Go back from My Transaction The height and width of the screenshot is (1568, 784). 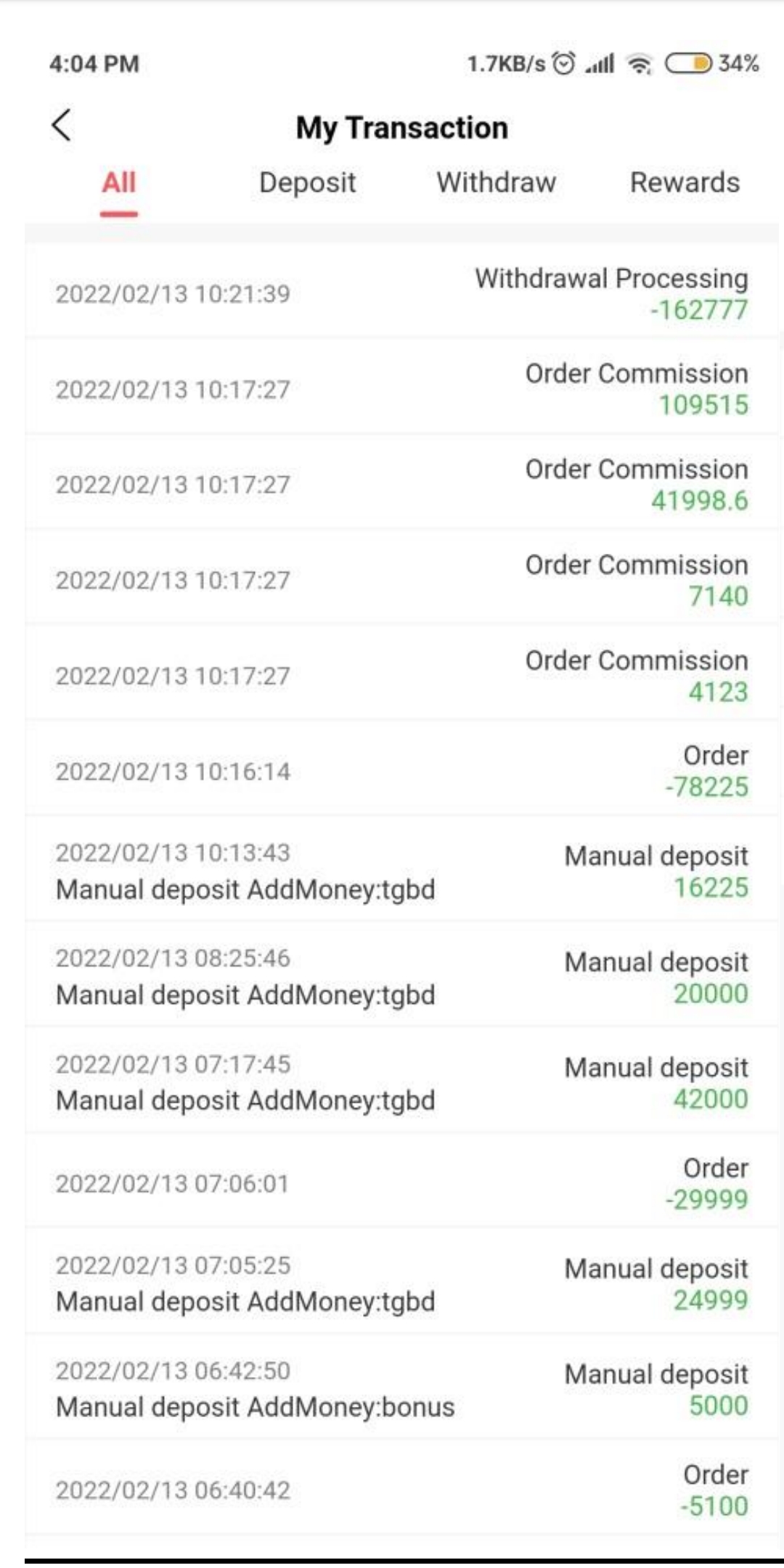62,126
